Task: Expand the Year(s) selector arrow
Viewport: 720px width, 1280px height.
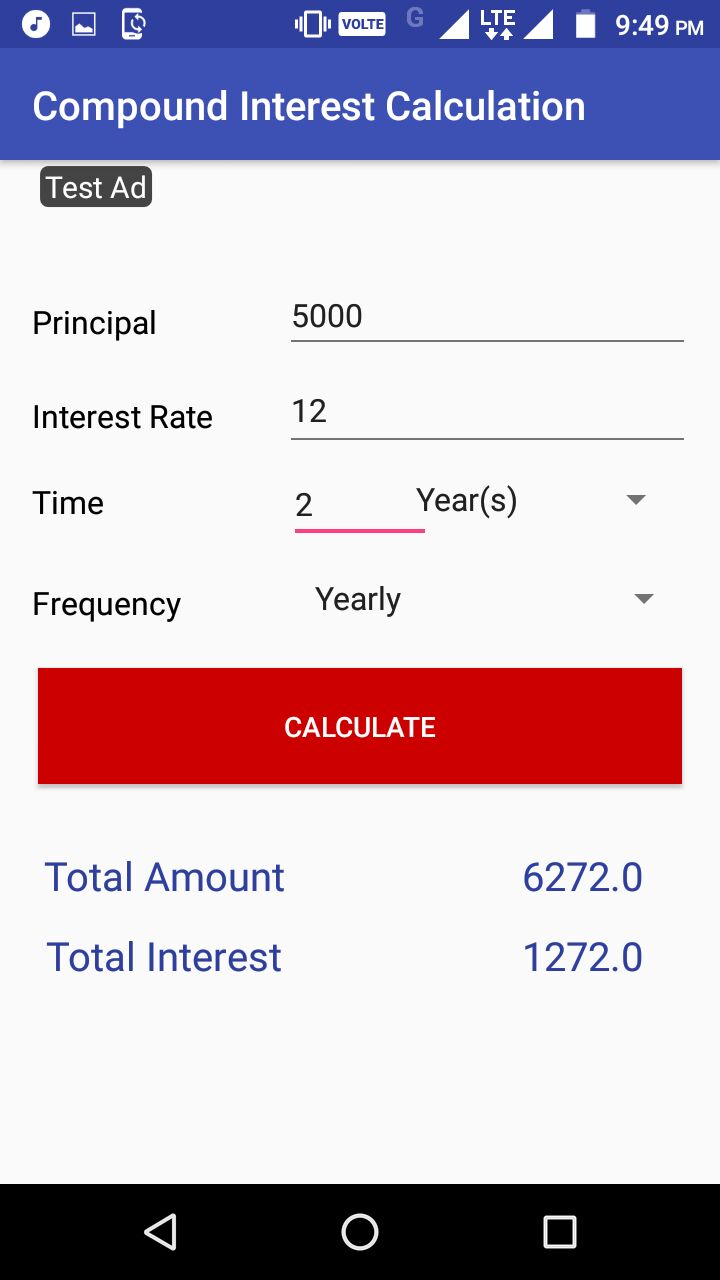Action: pyautogui.click(x=635, y=500)
